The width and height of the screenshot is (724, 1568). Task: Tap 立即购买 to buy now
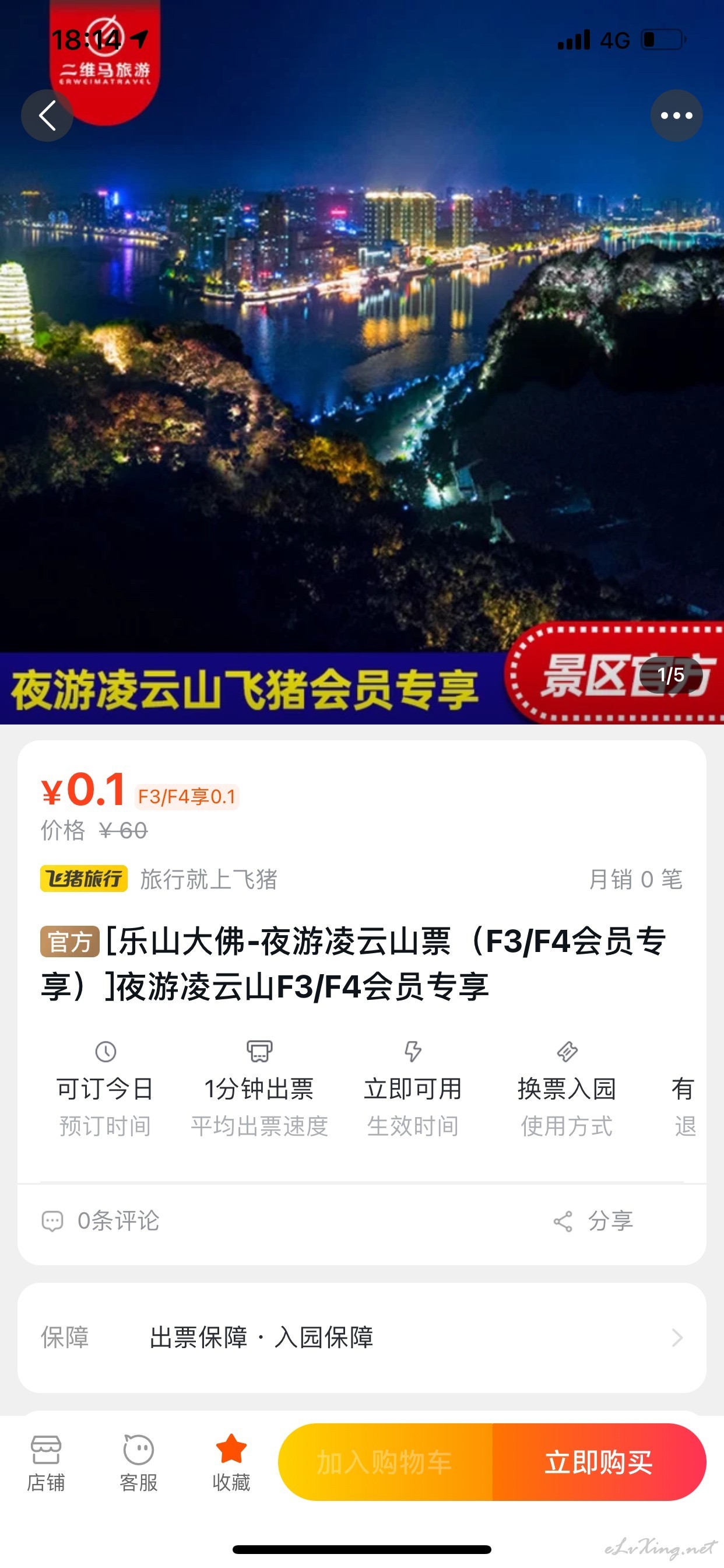point(599,1462)
